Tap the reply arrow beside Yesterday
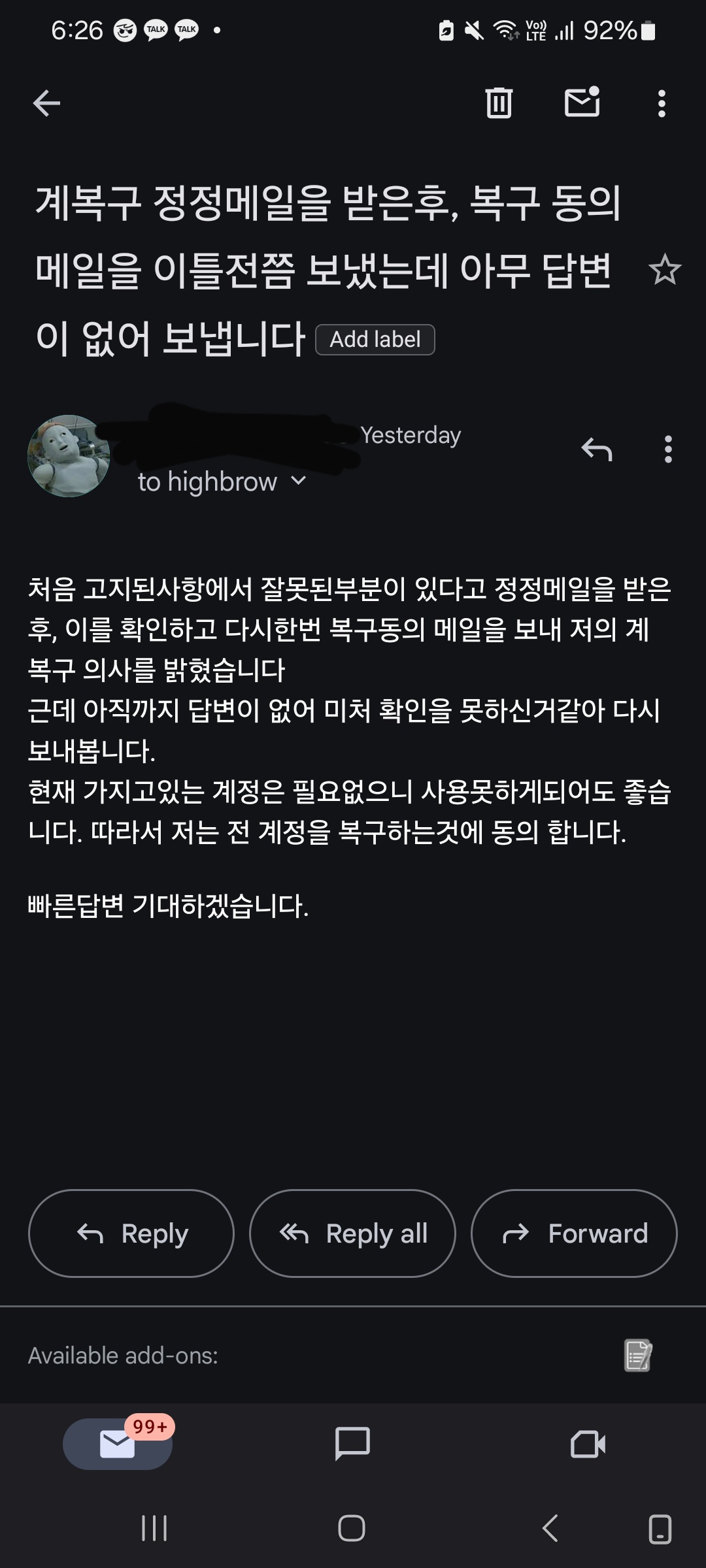Image resolution: width=706 pixels, height=1568 pixels. (x=597, y=449)
